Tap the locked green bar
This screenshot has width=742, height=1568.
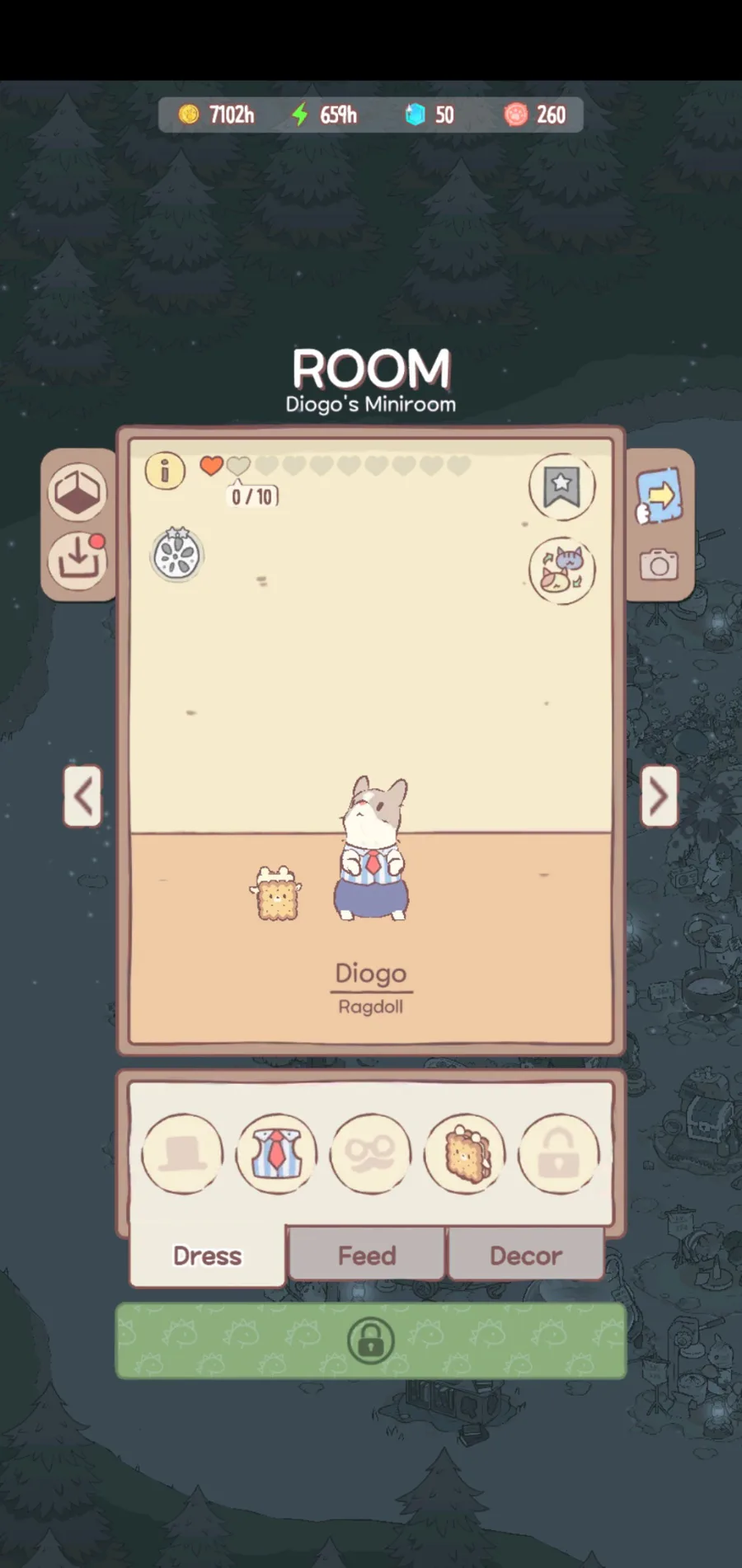[x=370, y=1340]
